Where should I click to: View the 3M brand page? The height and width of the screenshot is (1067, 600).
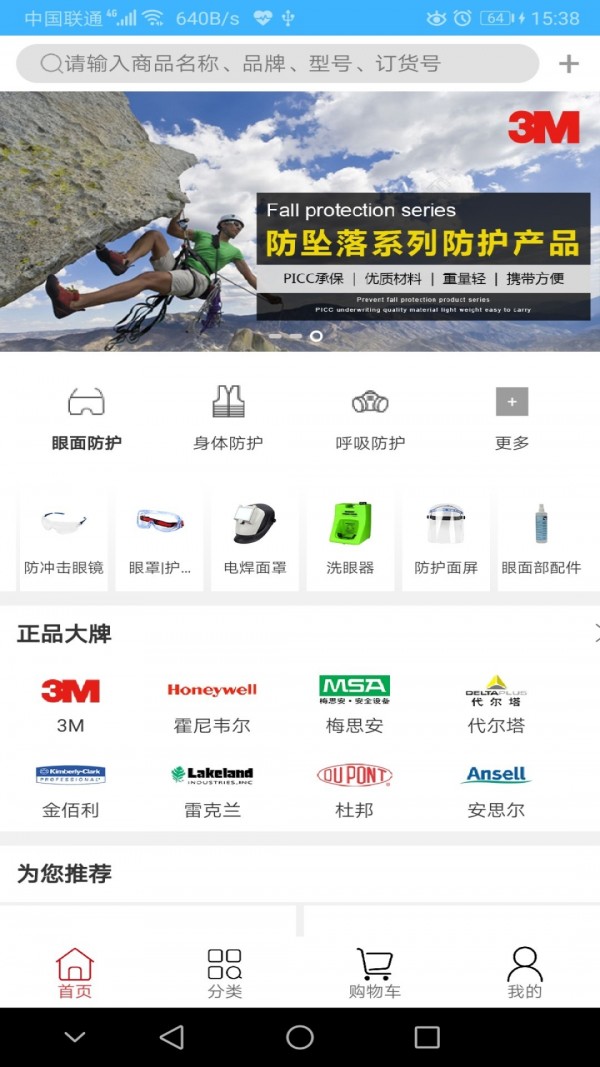[70, 705]
